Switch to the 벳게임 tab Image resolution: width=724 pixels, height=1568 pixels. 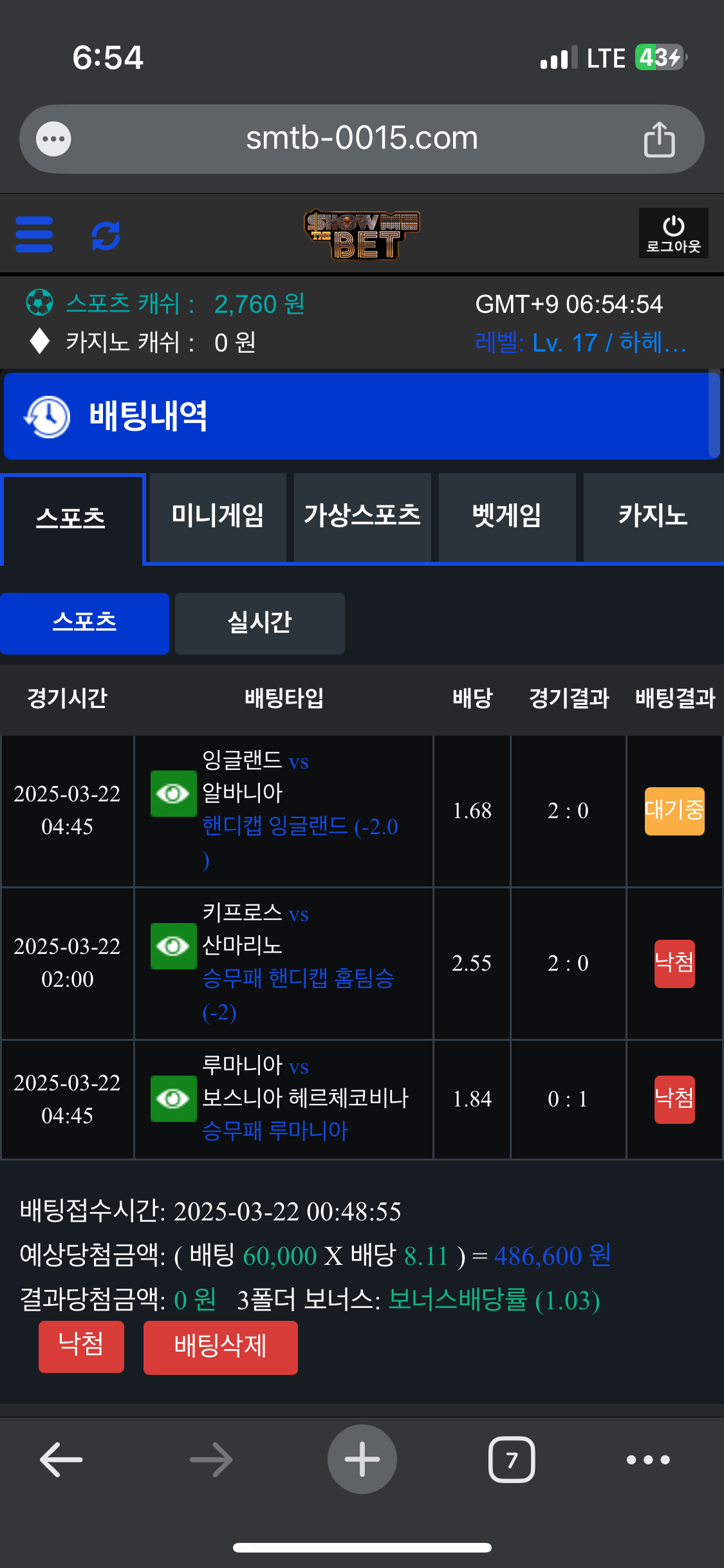point(507,516)
